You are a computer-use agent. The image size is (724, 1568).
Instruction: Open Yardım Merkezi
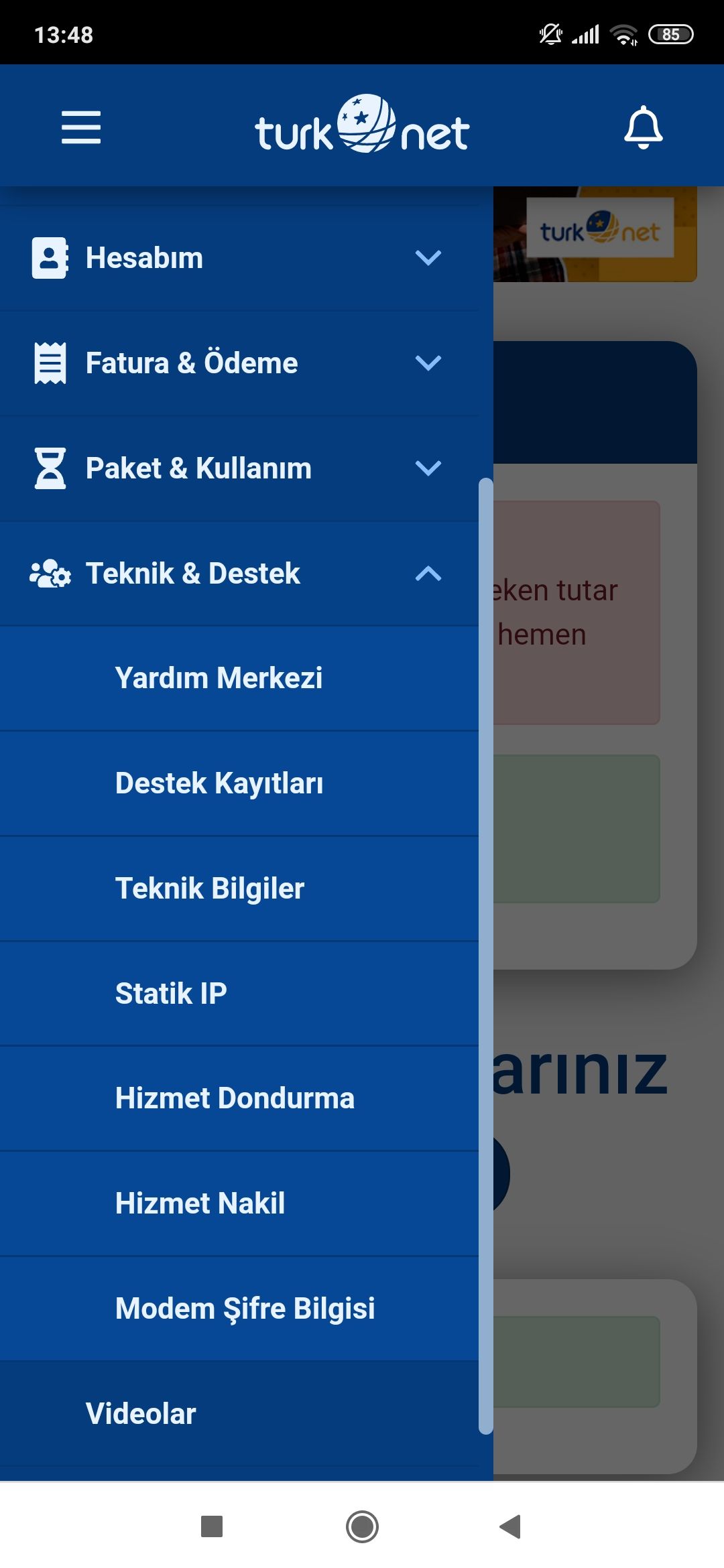[x=219, y=678]
